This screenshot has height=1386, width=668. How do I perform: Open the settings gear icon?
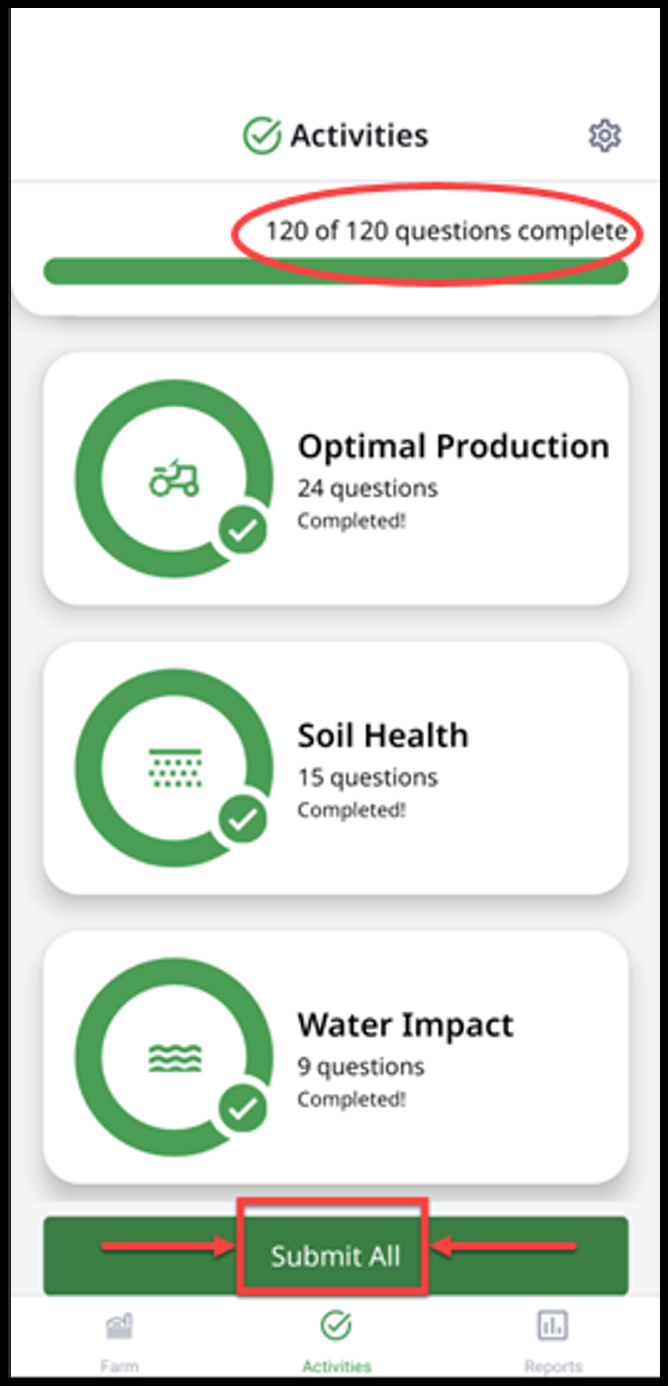tap(604, 135)
